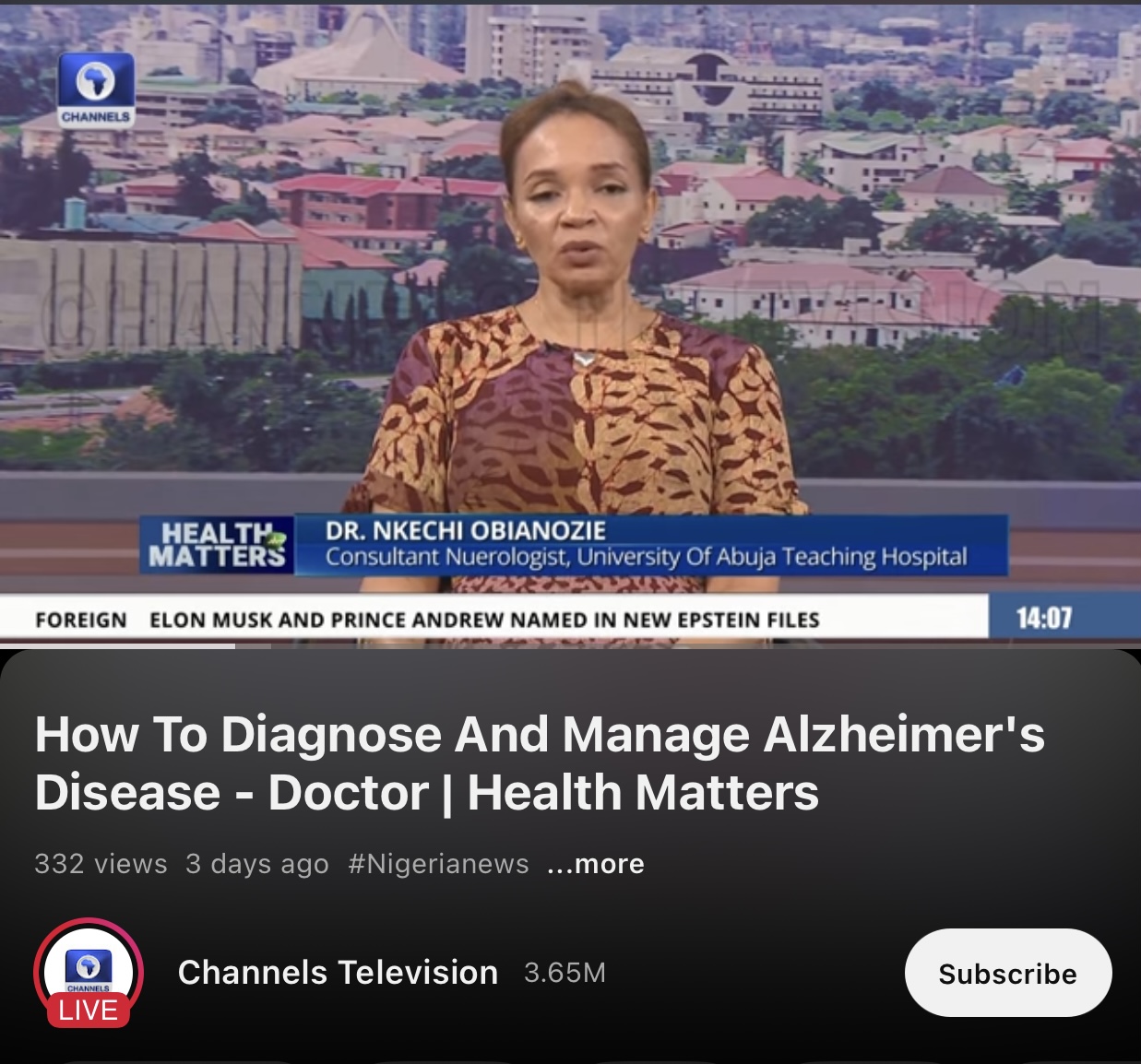Open the Channels Television channel page
Screen dimensions: 1141x1064
click(338, 973)
